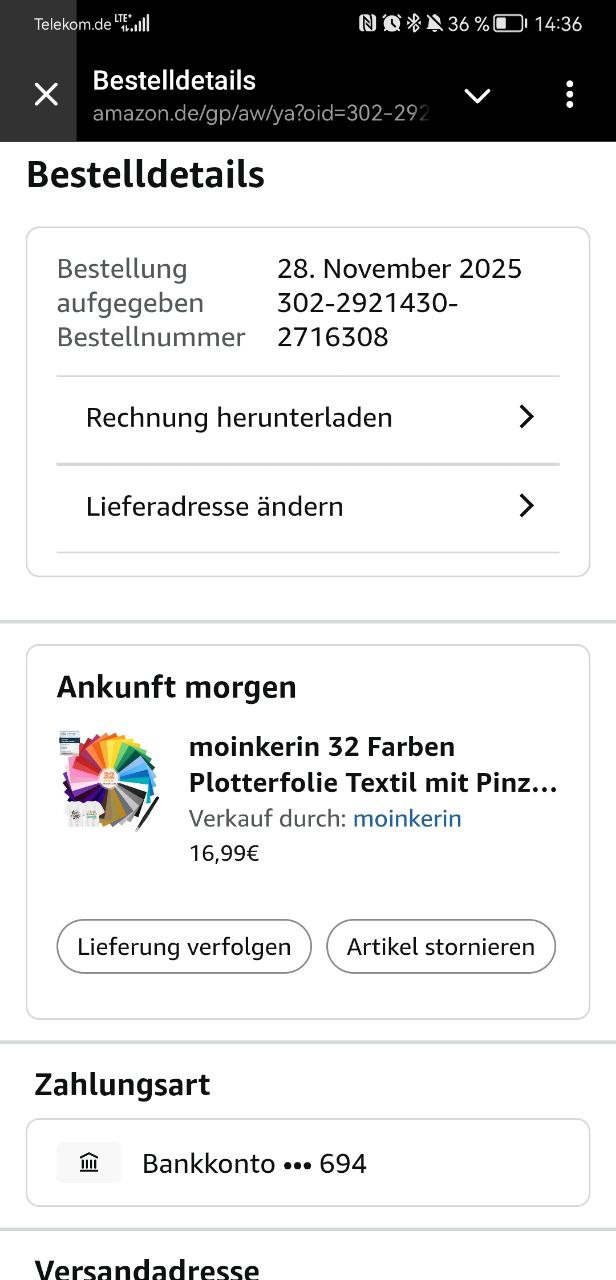This screenshot has height=1280, width=616.
Task: Close the Bestelldetails browser tab
Action: 46,95
